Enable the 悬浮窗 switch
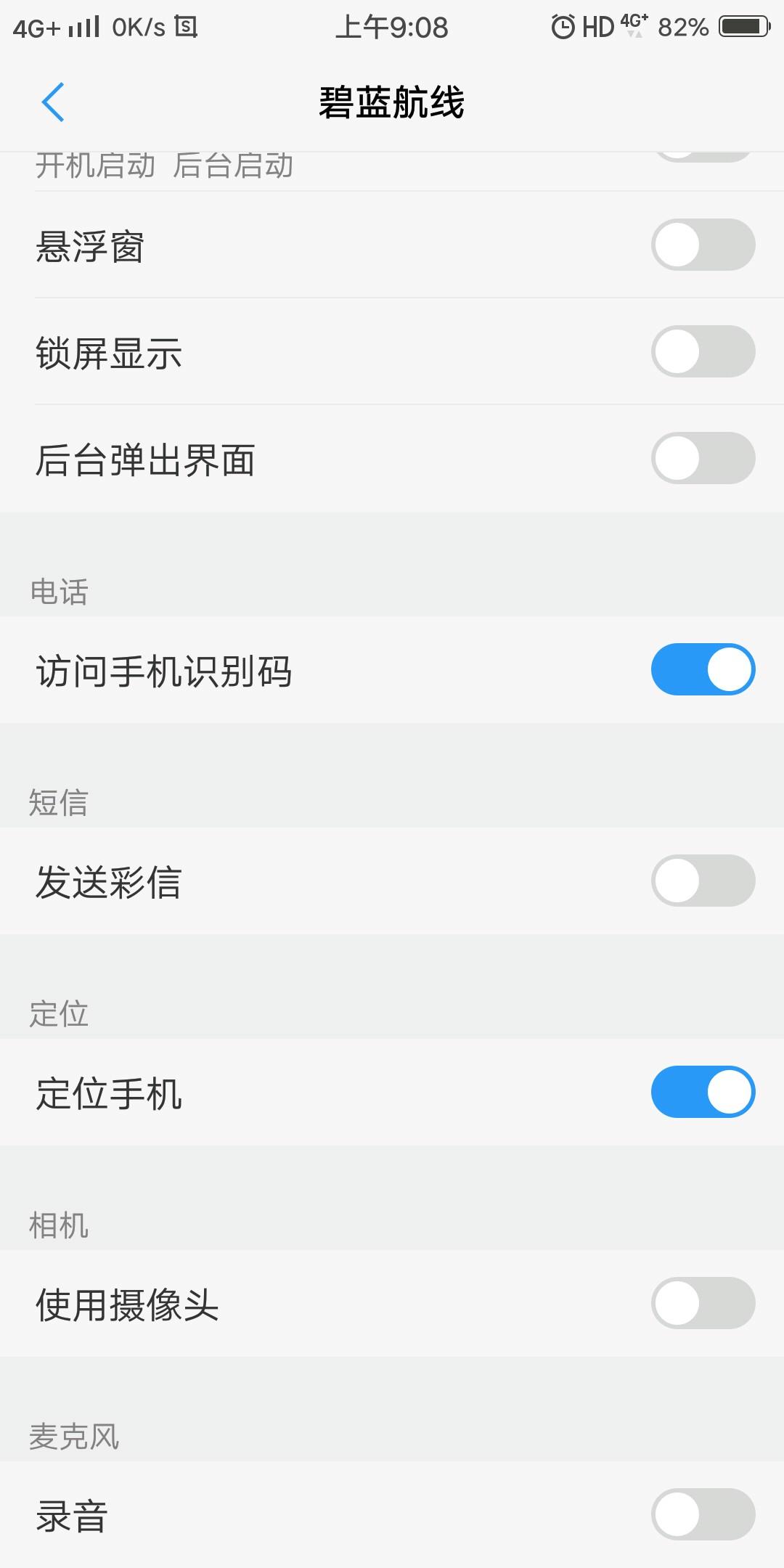This screenshot has width=784, height=1568. [703, 245]
